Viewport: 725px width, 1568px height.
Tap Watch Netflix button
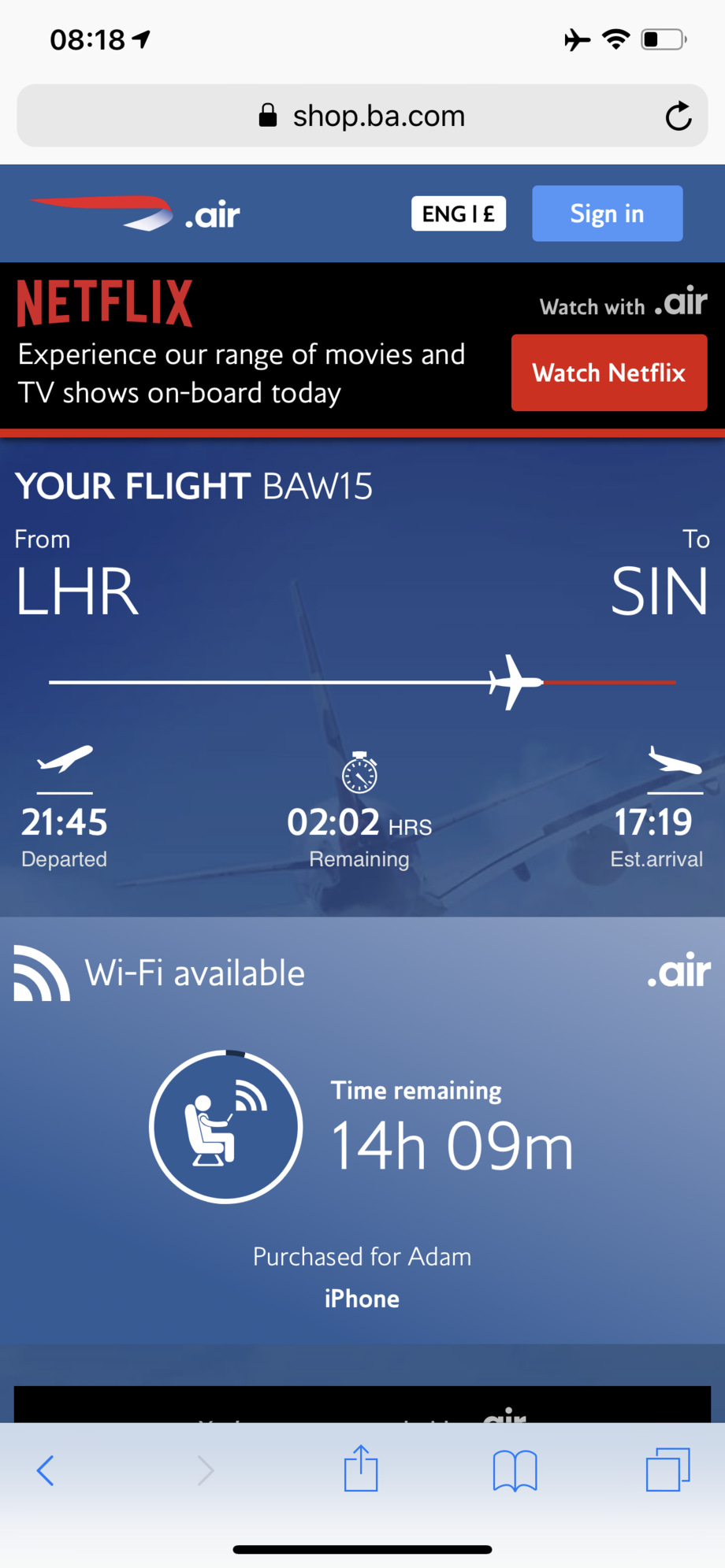608,373
